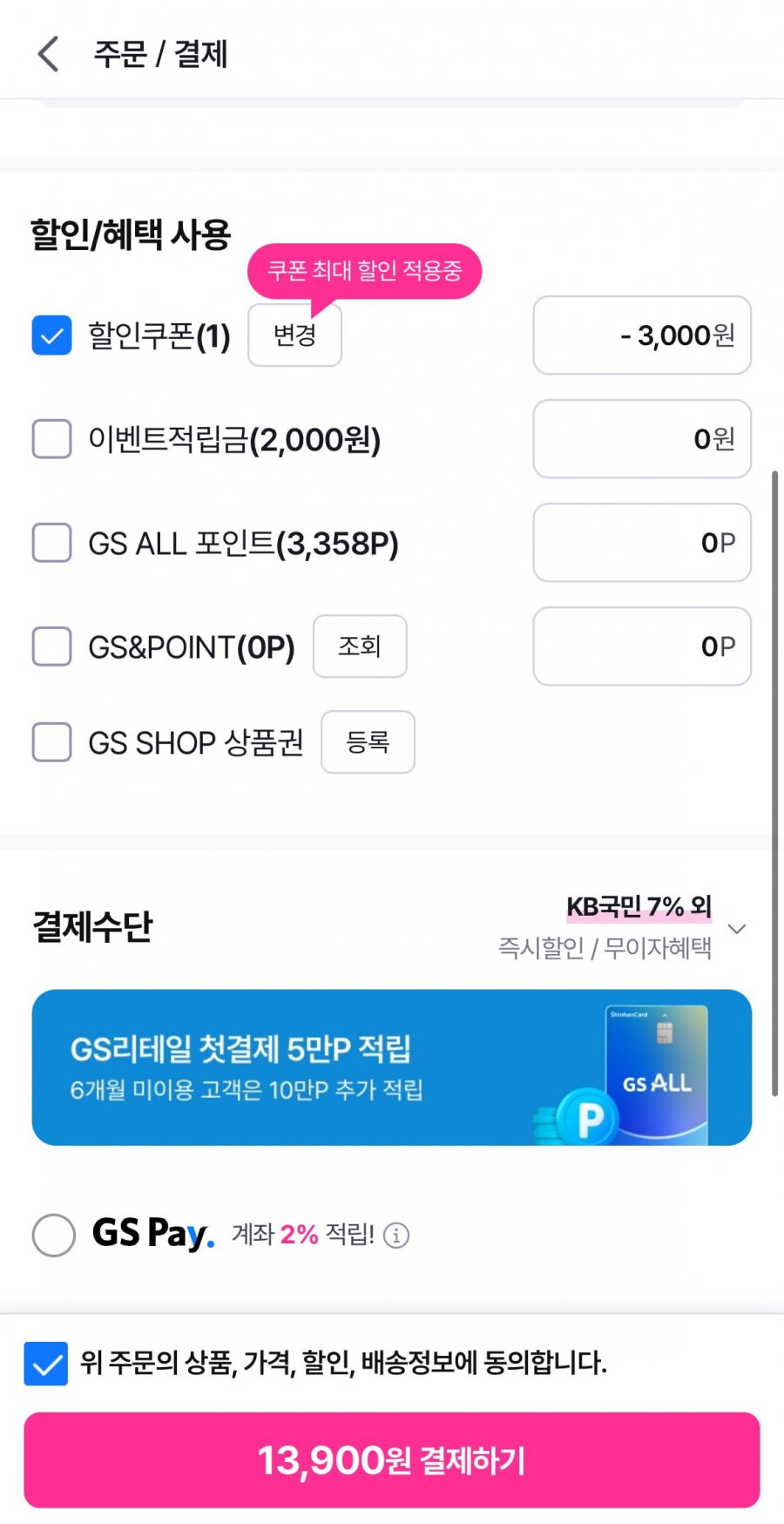
Task: Open the info icon next to 계좌 2% 적립
Action: pos(396,1236)
